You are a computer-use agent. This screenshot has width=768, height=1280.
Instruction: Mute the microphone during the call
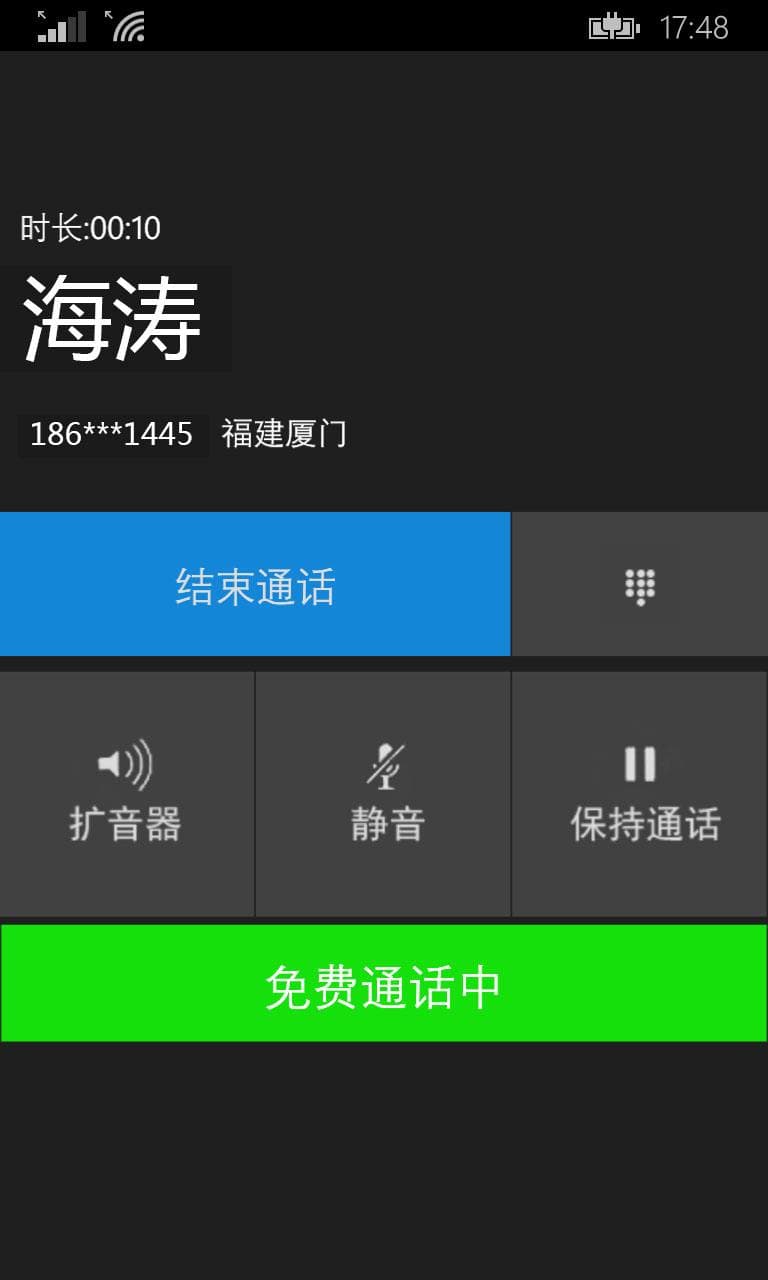[384, 795]
